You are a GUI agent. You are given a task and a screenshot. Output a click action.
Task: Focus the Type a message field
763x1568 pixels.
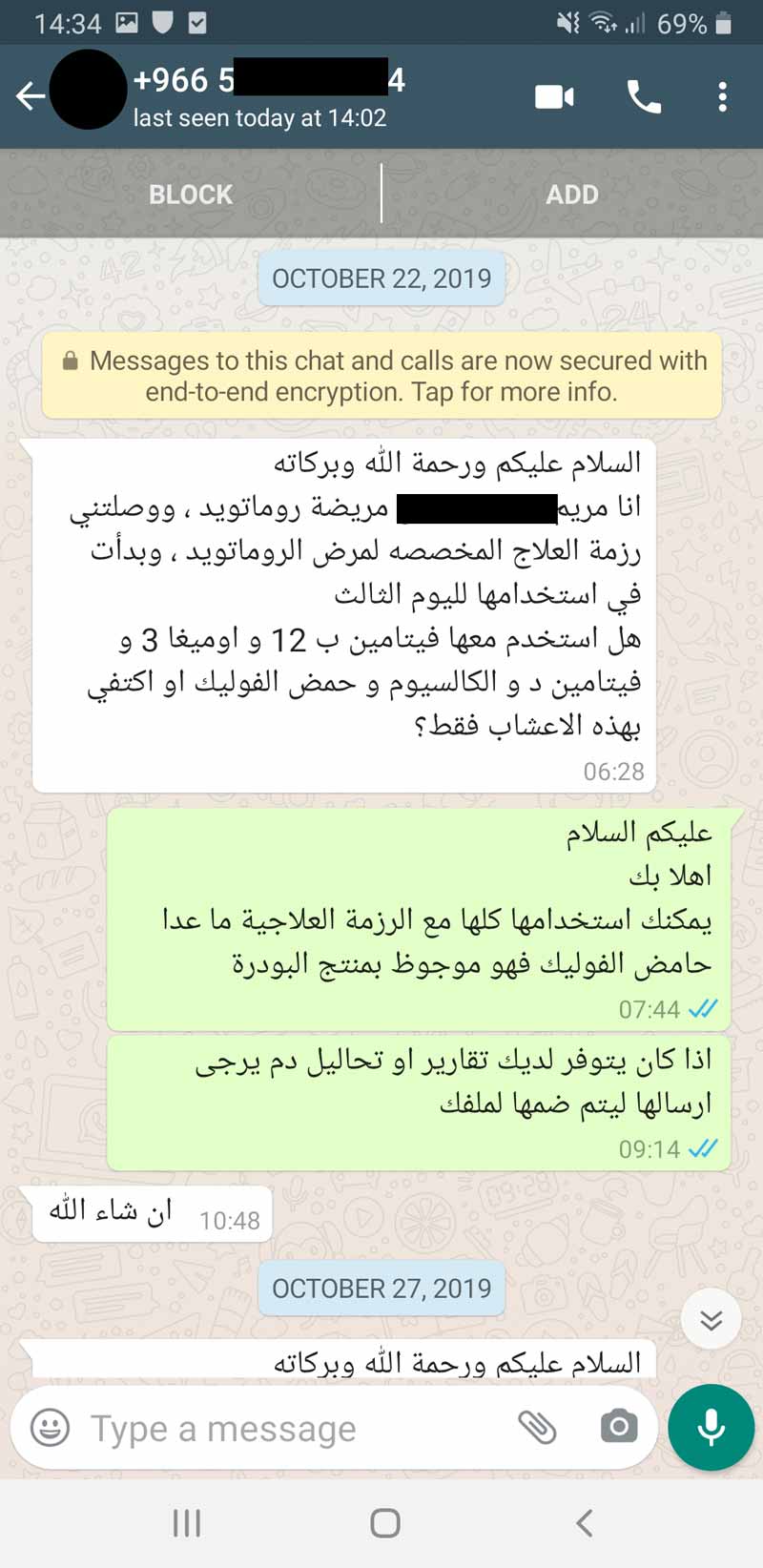(286, 1429)
